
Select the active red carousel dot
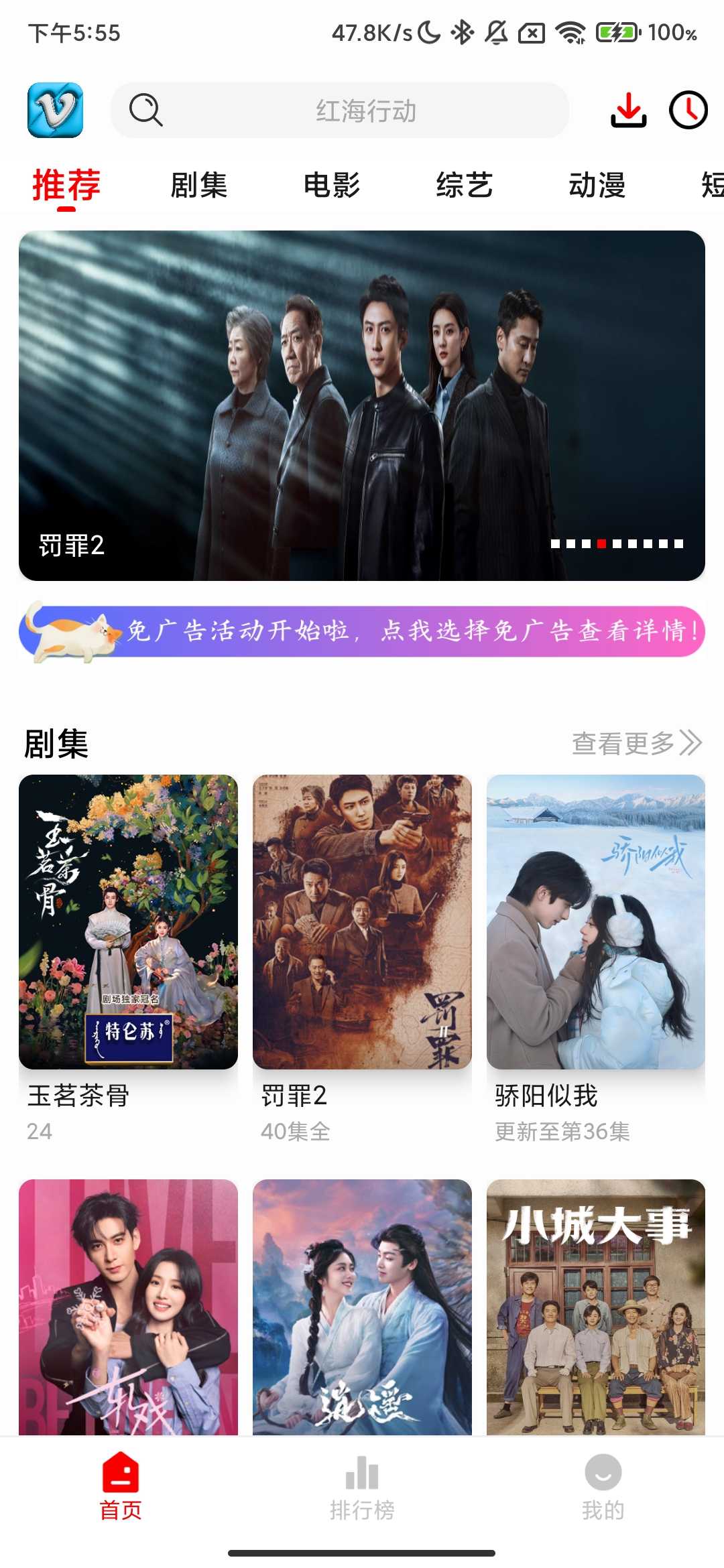[600, 545]
